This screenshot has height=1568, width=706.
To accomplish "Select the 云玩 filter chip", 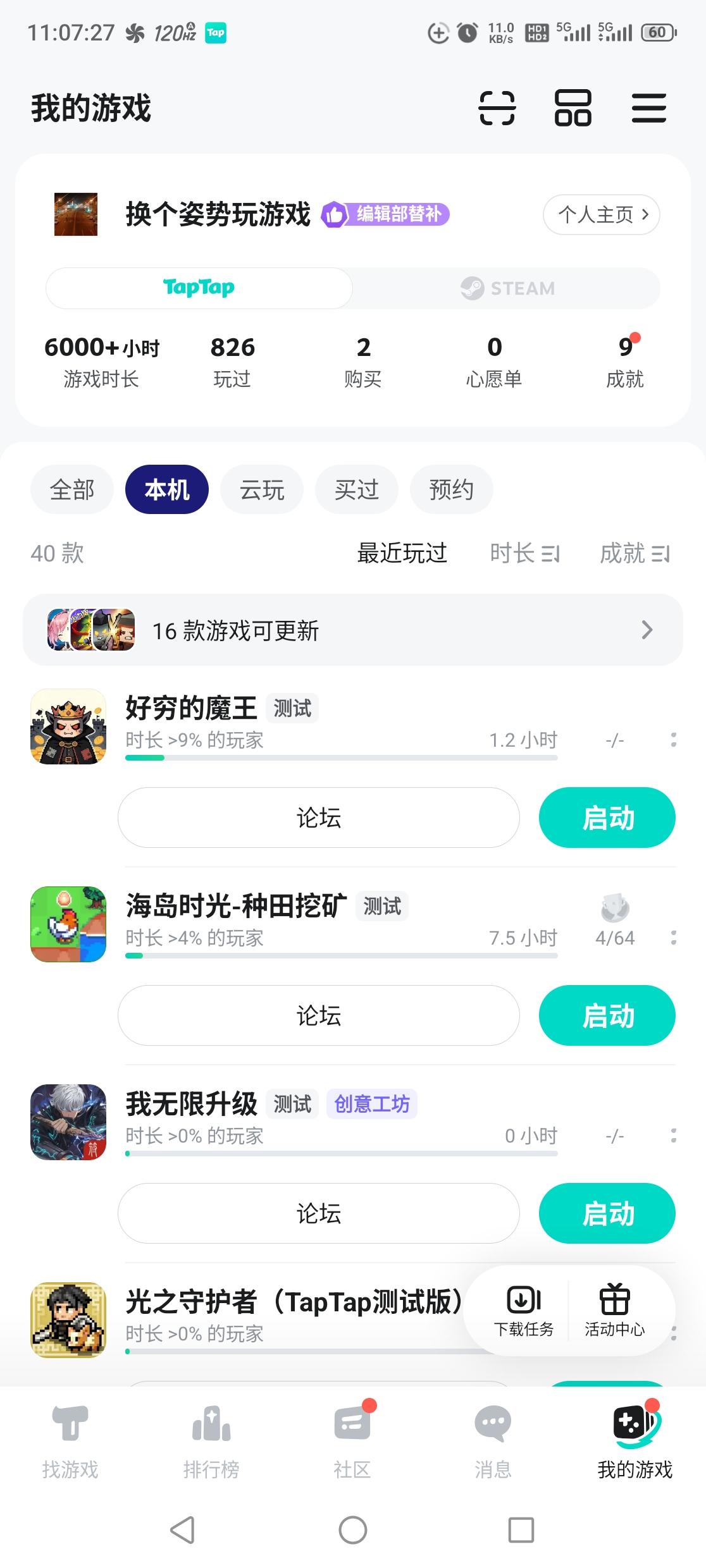I will point(262,490).
